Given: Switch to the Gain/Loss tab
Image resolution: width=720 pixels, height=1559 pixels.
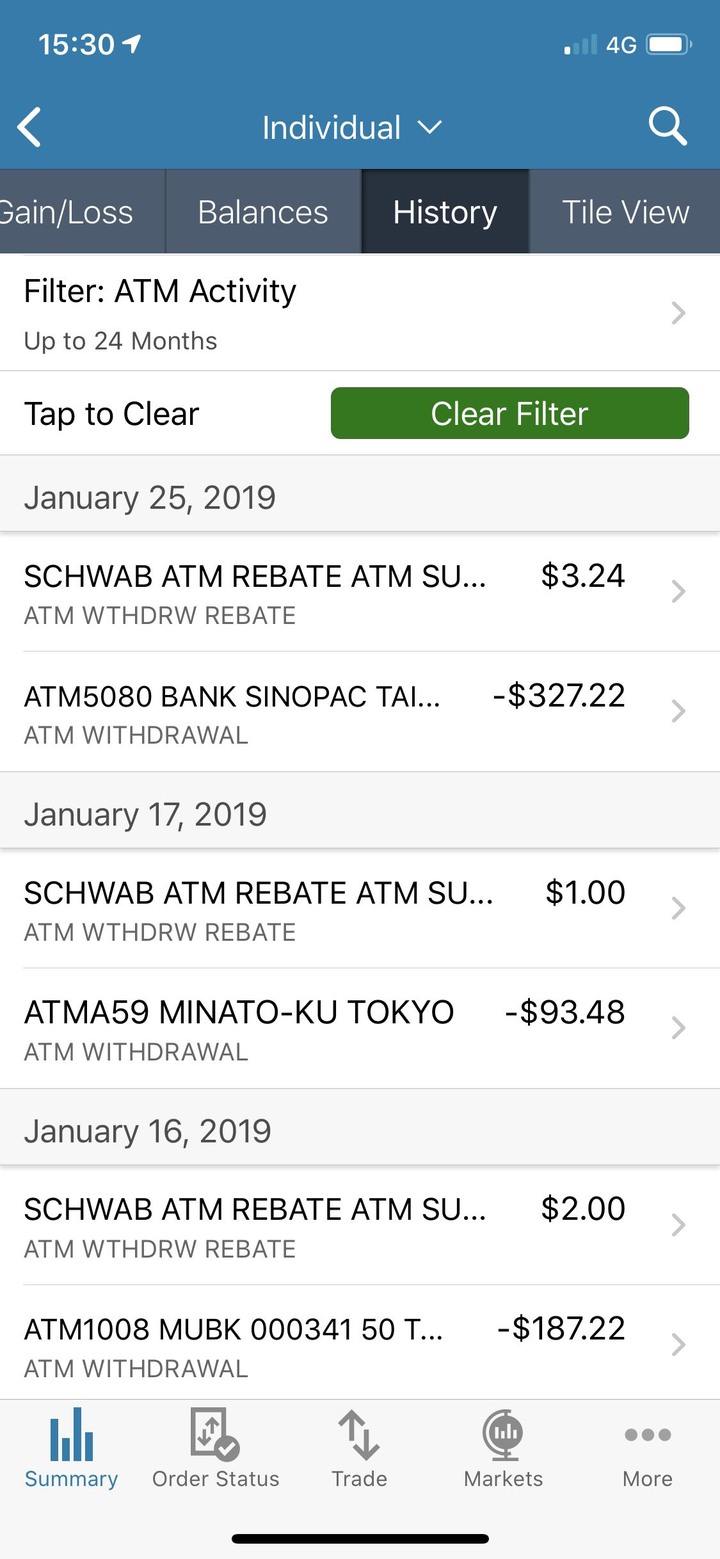Looking at the screenshot, I should click(82, 212).
